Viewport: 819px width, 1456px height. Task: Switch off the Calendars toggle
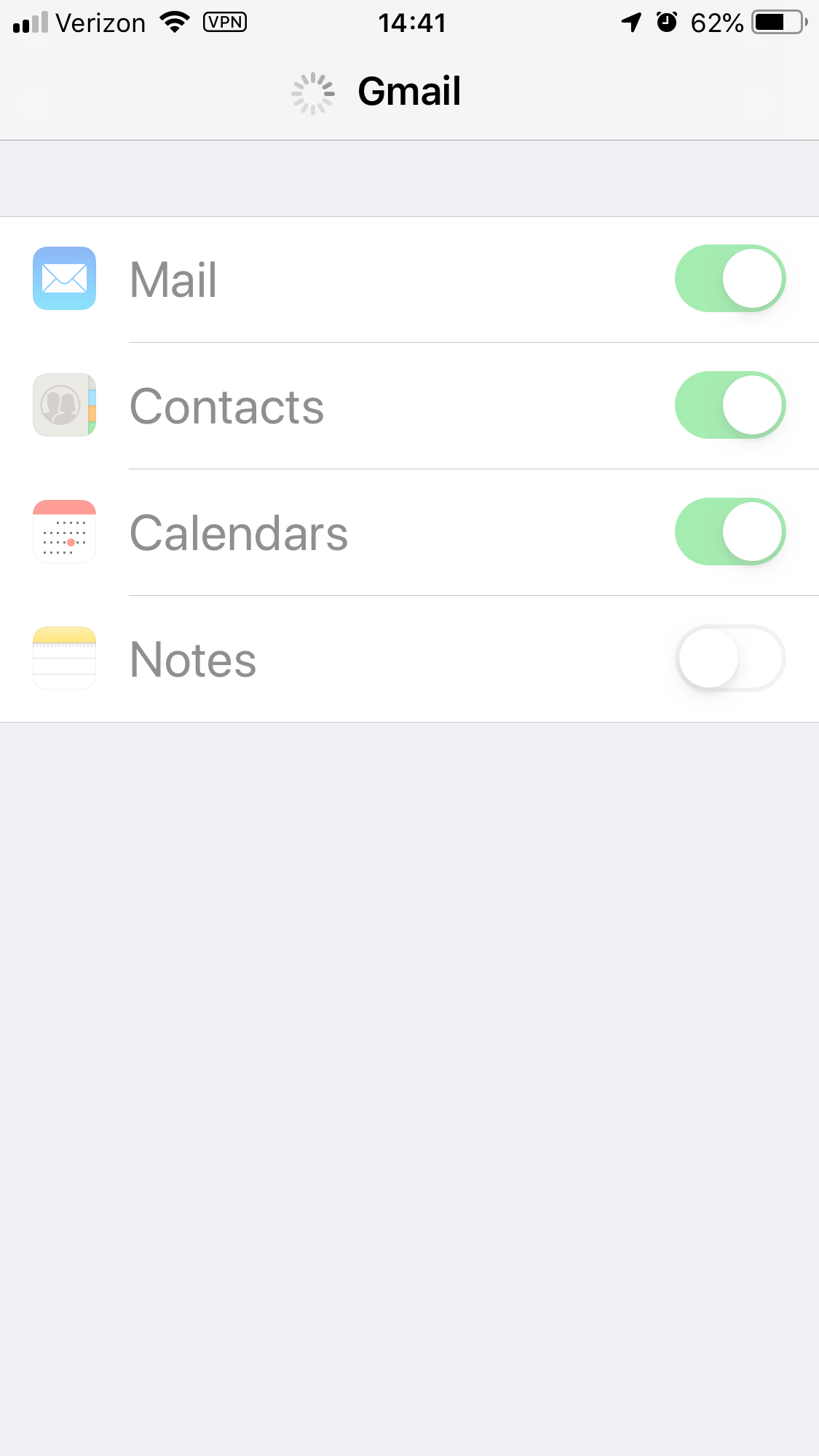(x=729, y=532)
